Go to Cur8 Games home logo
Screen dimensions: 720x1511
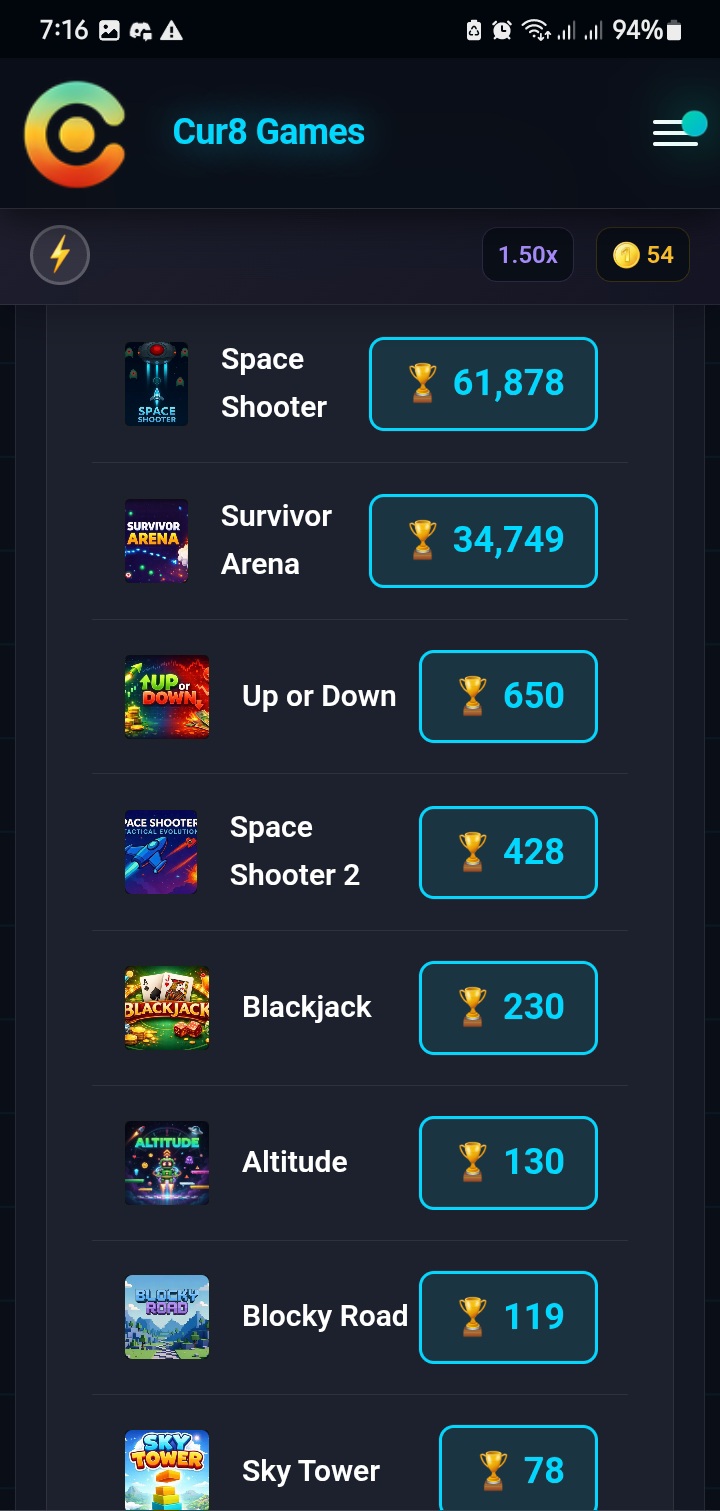click(x=75, y=133)
